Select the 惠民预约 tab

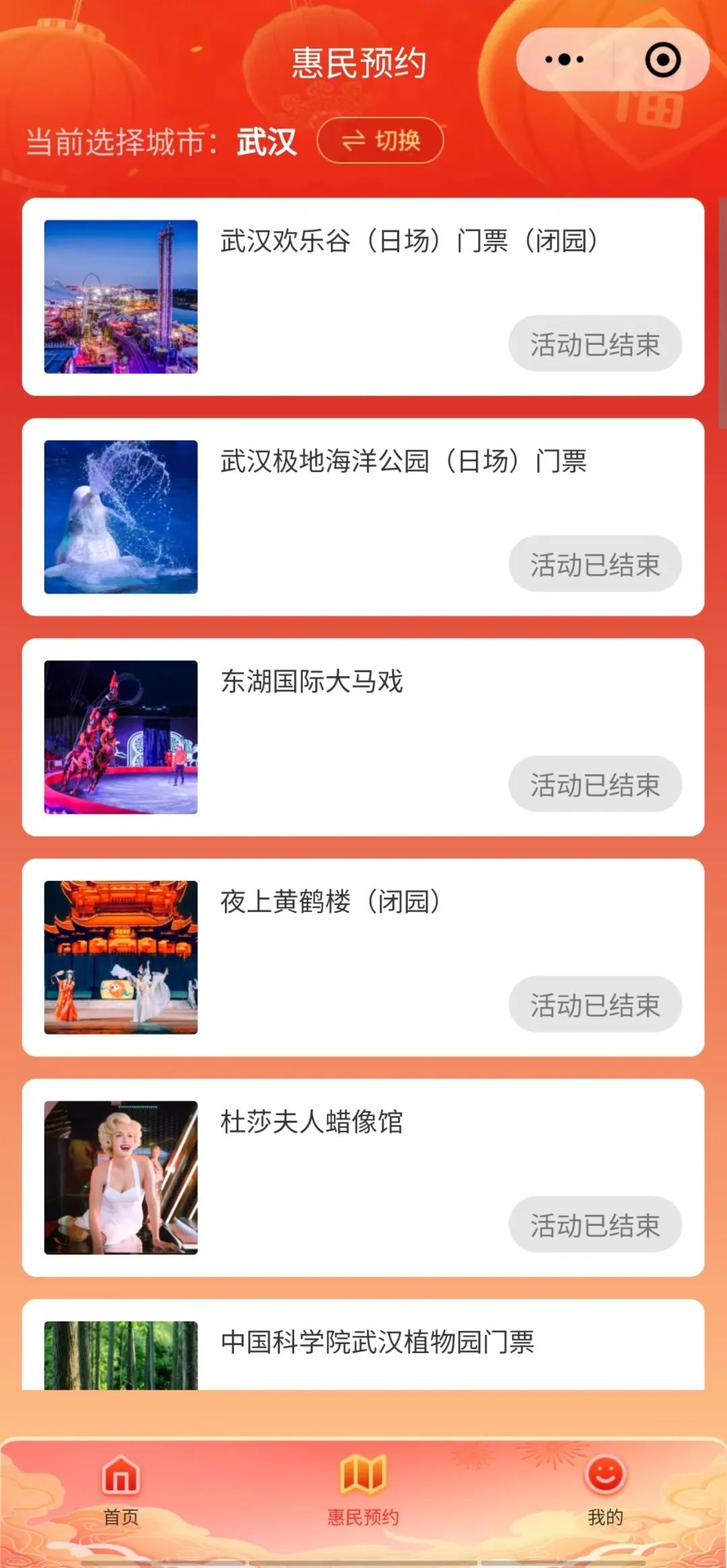click(x=363, y=1489)
